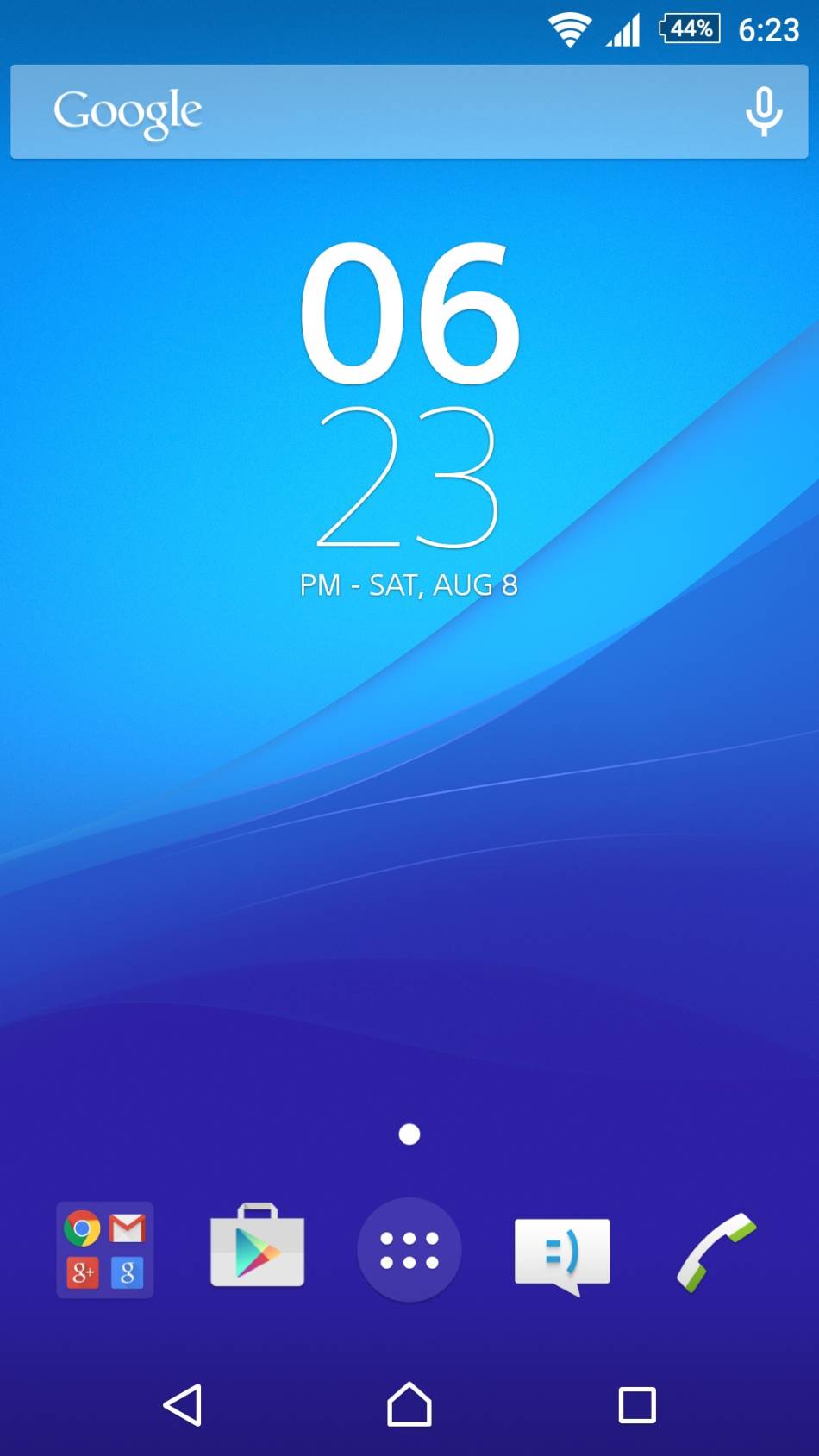
Task: Tap the battery indicator showing 44%
Action: pyautogui.click(x=688, y=28)
